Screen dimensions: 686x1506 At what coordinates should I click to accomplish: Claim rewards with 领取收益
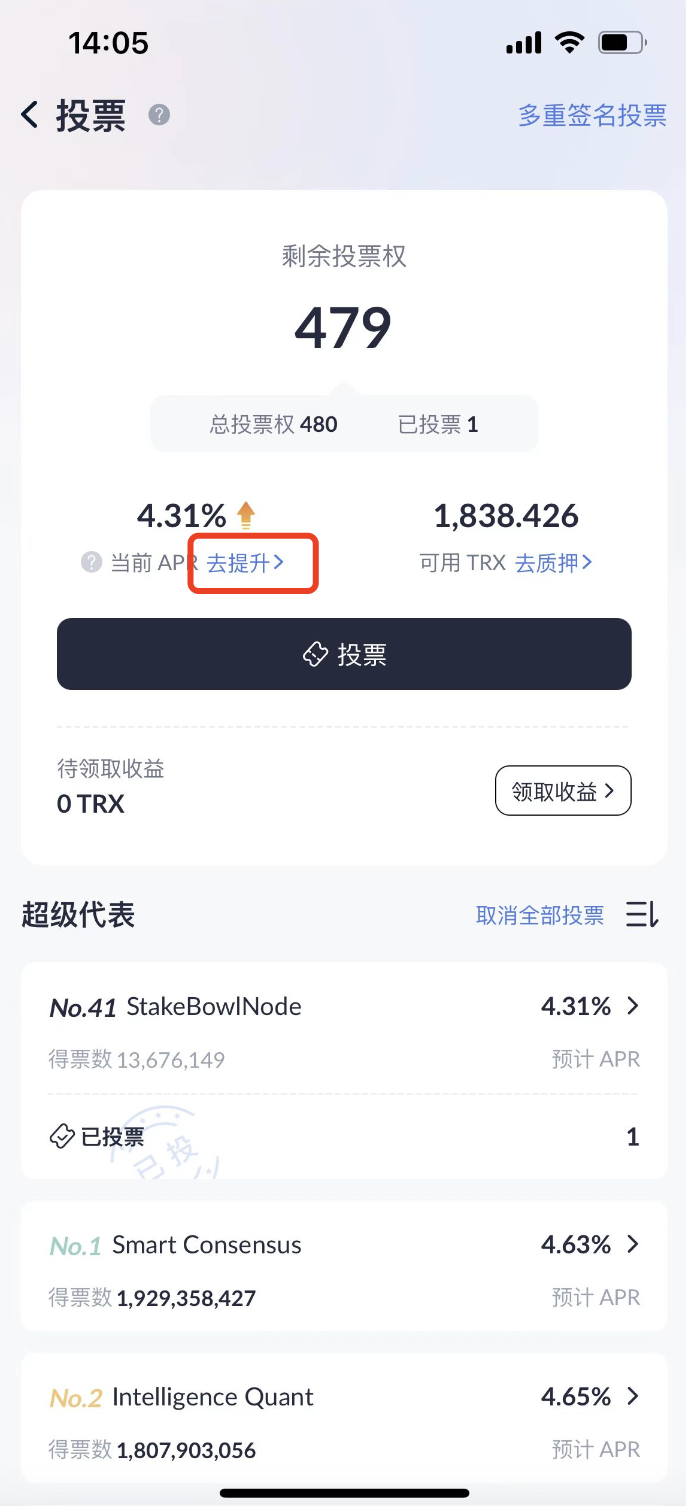point(563,792)
